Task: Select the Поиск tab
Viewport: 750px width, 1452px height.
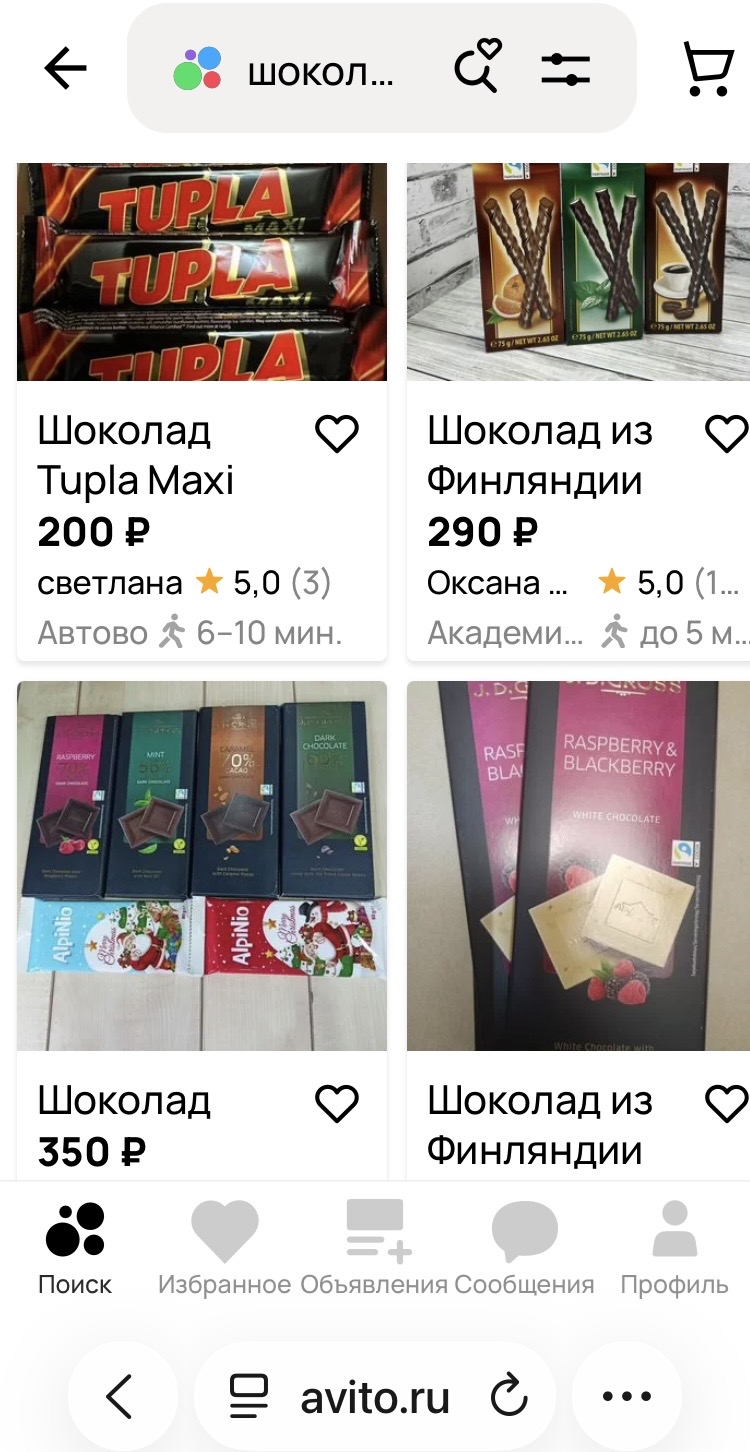Action: click(75, 1248)
